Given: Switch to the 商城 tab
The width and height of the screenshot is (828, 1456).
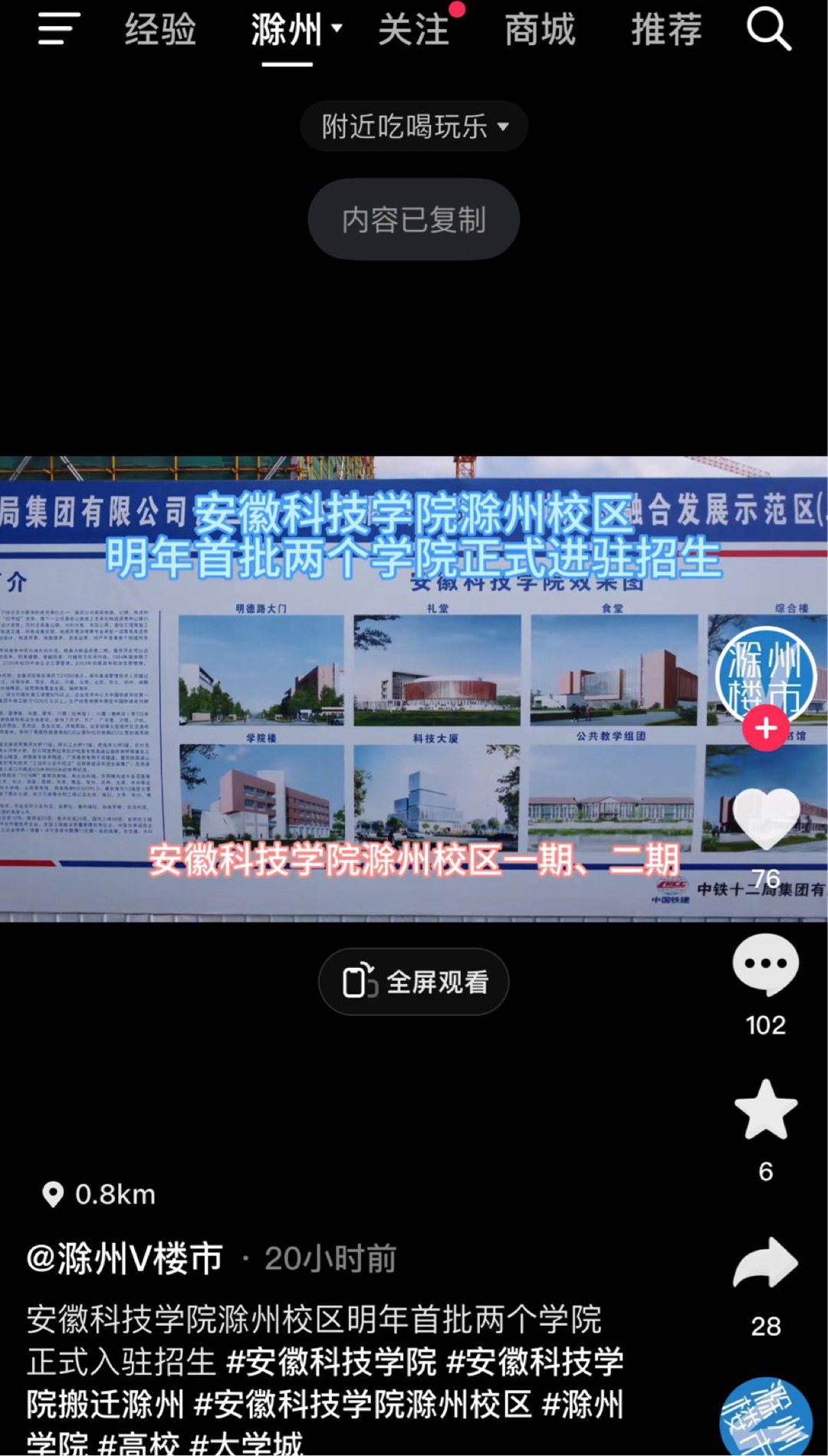Looking at the screenshot, I should (x=540, y=30).
